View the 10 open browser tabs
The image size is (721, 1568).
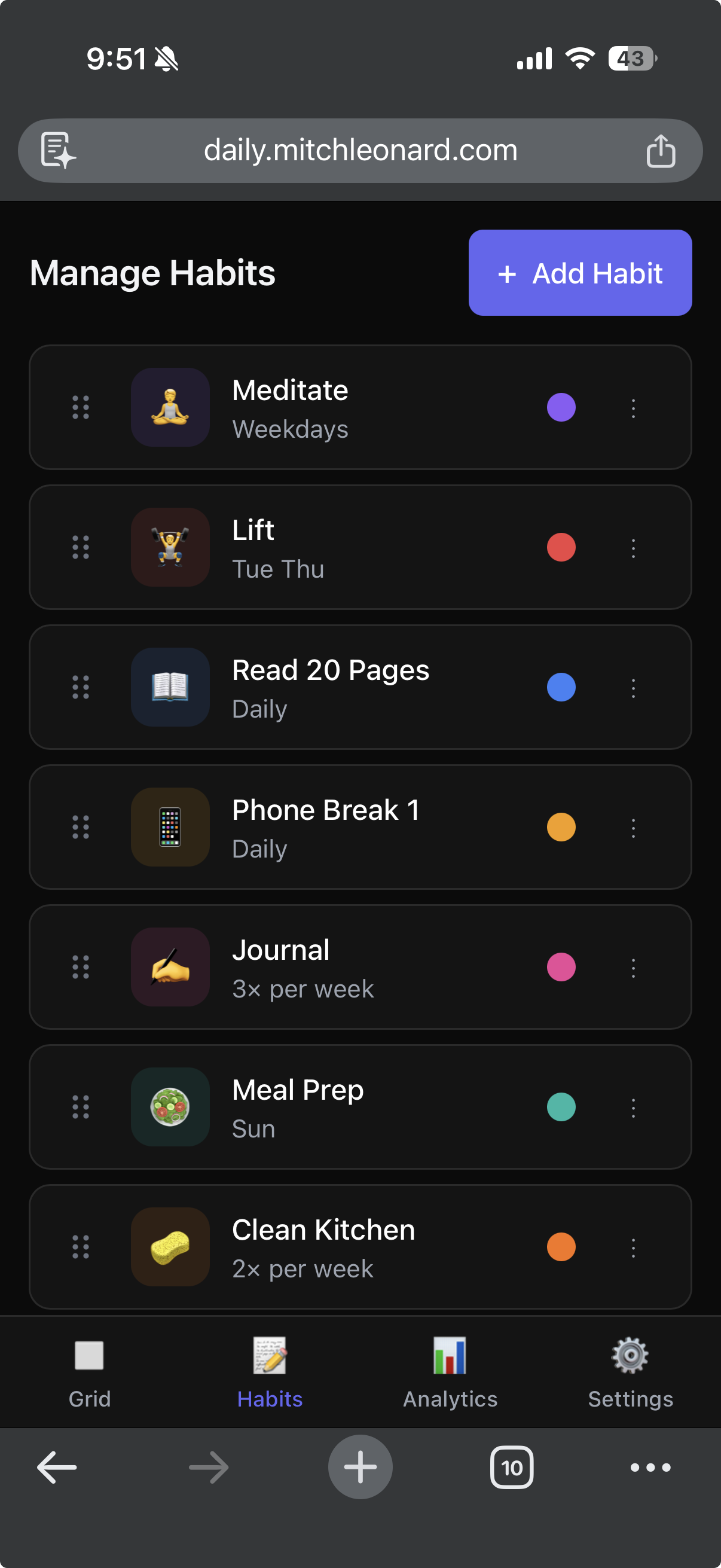[x=512, y=1467]
